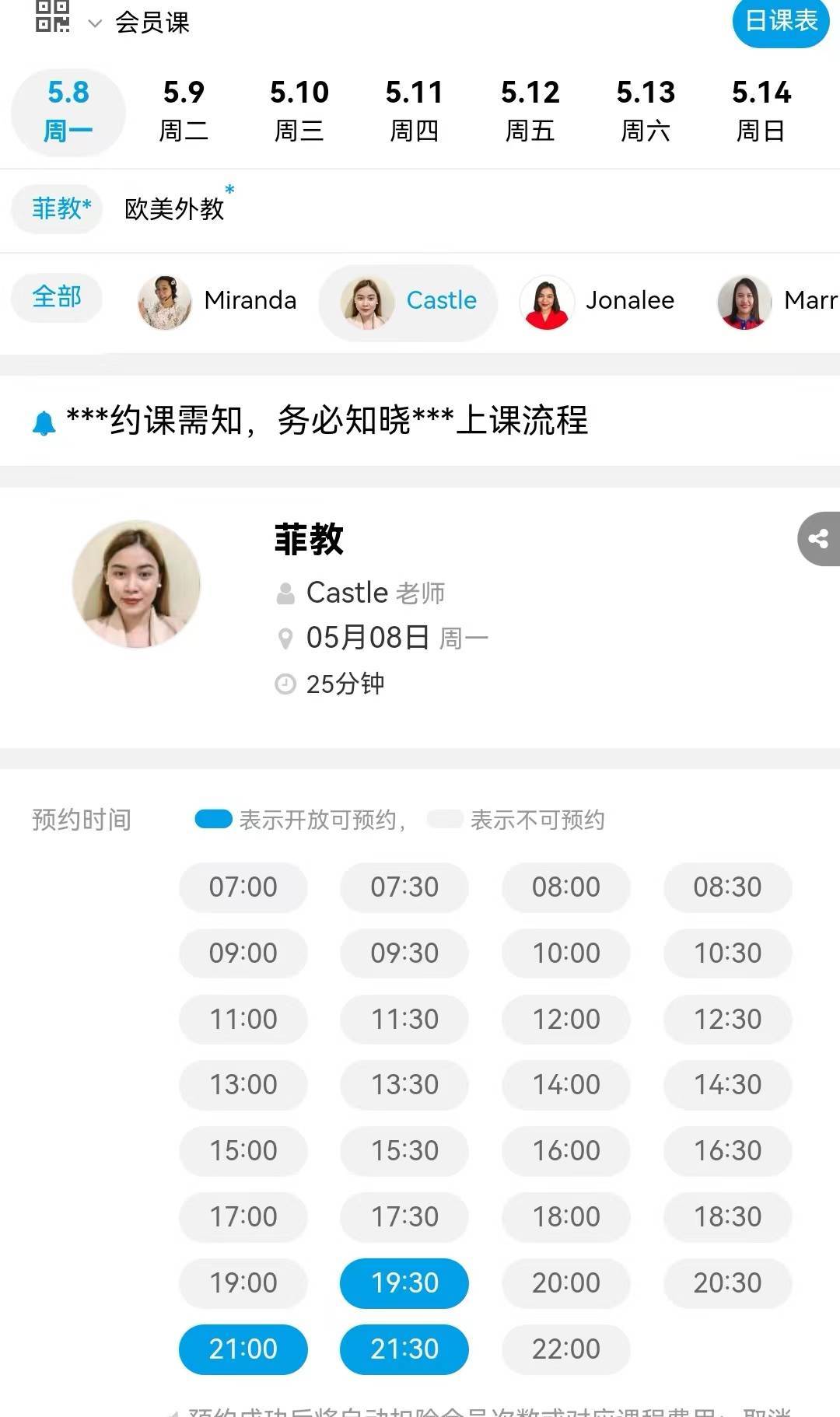Image resolution: width=840 pixels, height=1417 pixels.
Task: Select date 5.9 周二
Action: click(x=184, y=111)
